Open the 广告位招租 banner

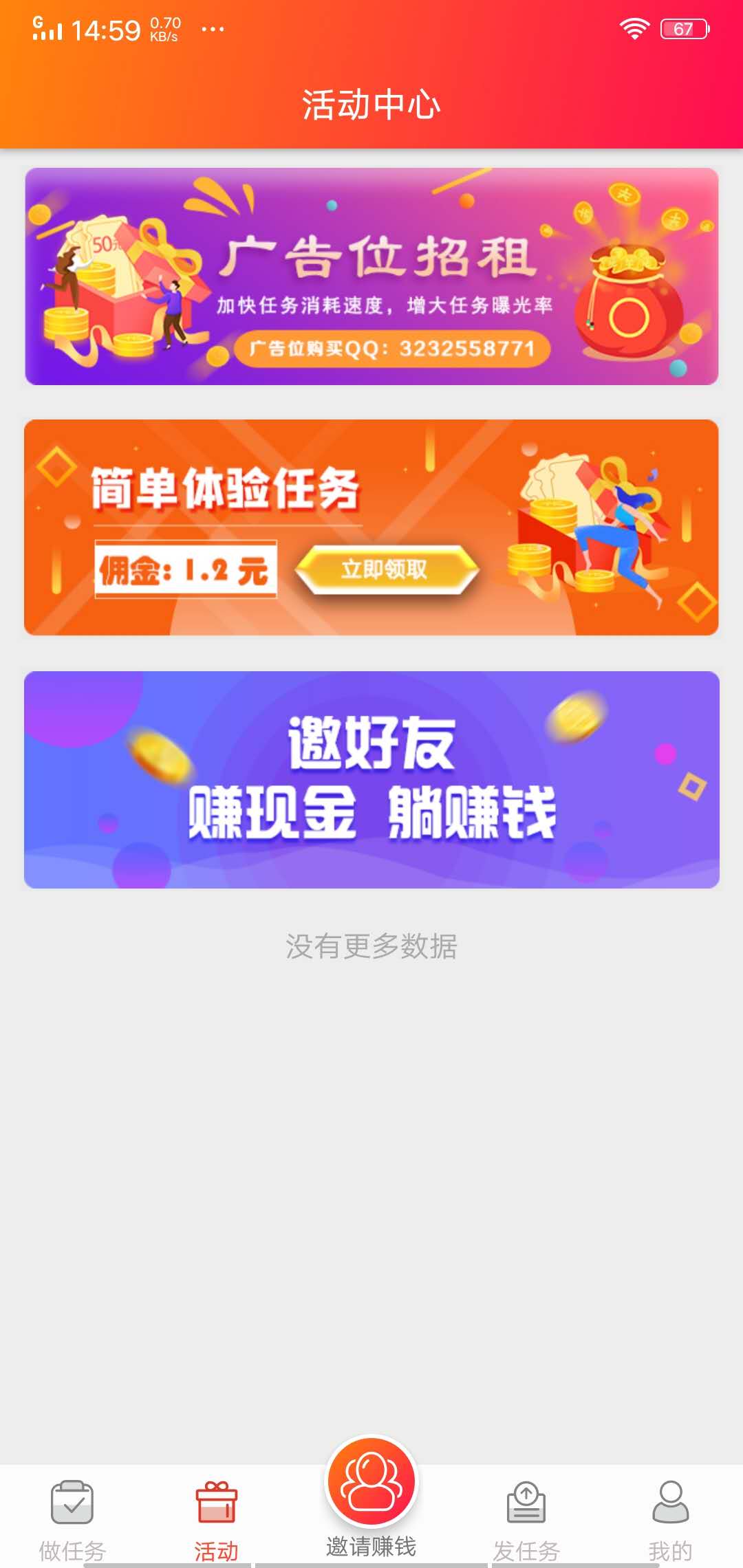point(371,277)
